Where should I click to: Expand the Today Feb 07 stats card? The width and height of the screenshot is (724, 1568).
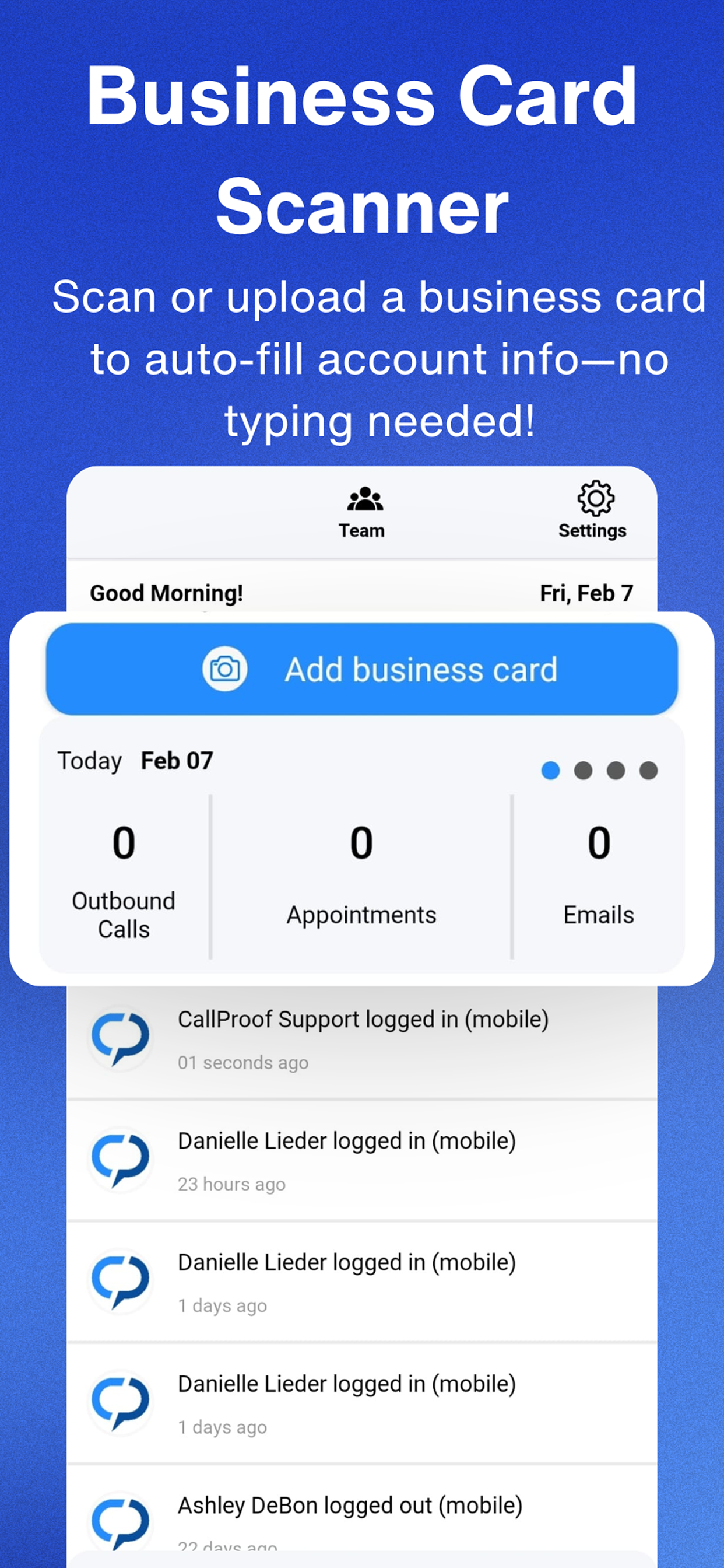[x=135, y=759]
